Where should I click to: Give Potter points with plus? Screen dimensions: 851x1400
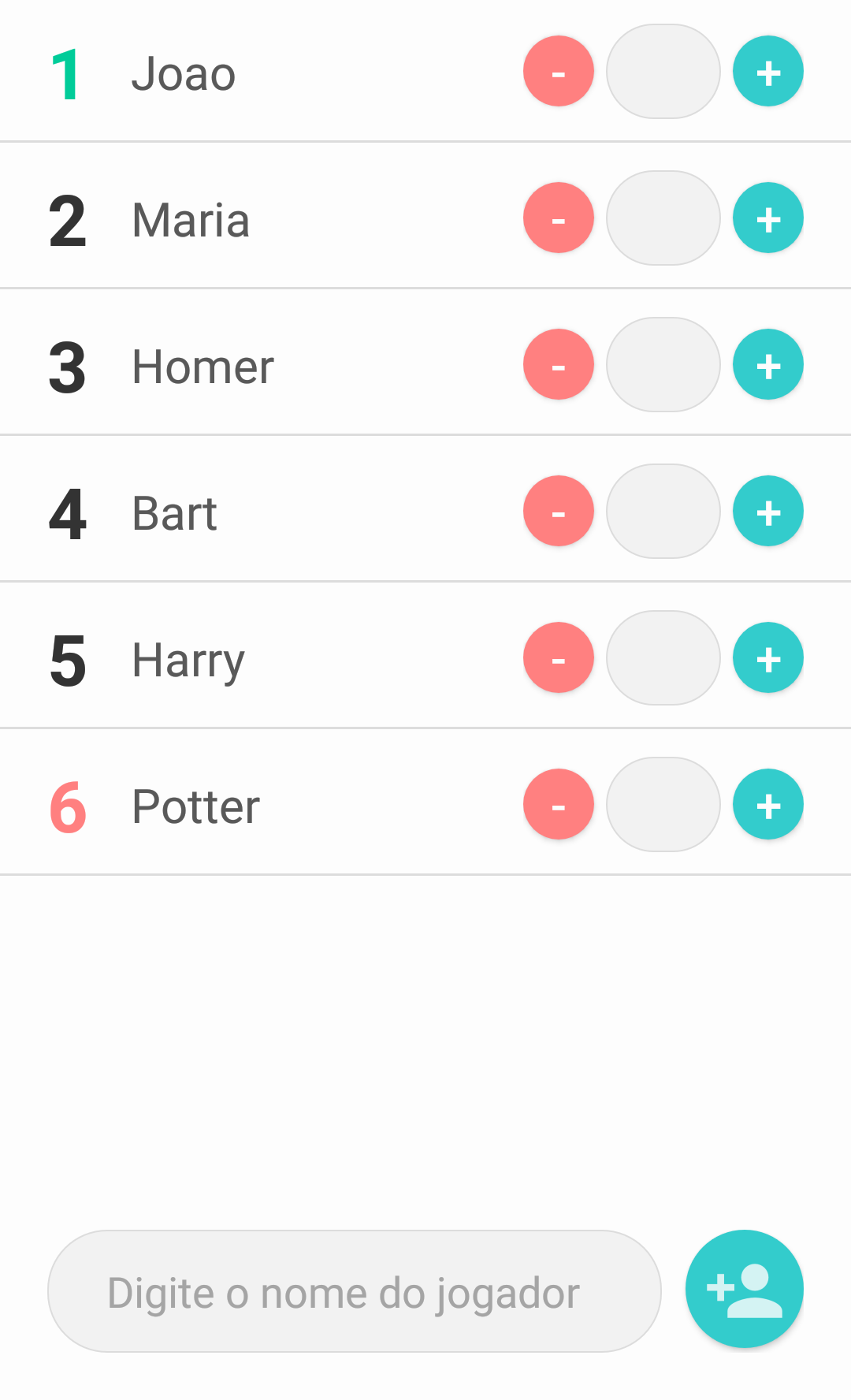point(768,804)
